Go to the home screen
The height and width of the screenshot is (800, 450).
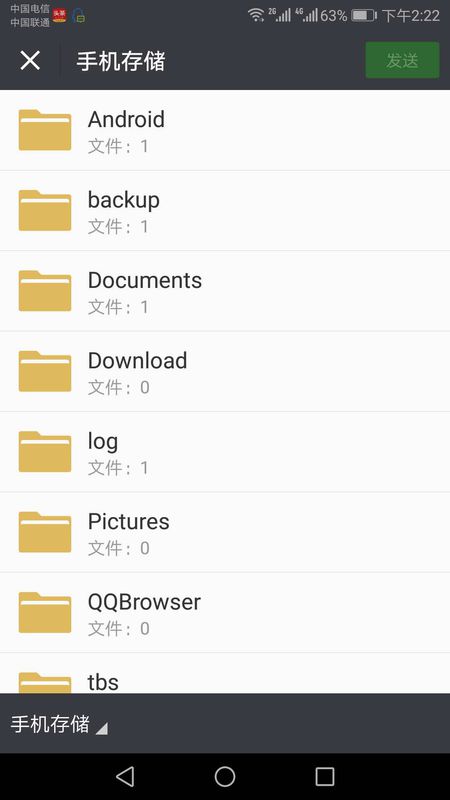(x=225, y=776)
